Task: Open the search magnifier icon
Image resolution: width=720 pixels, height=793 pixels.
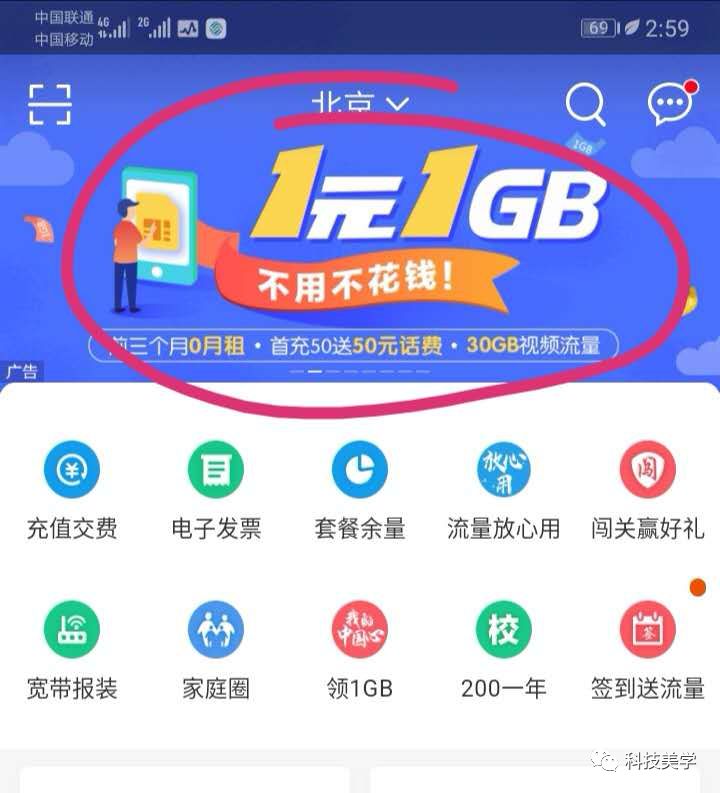Action: [x=585, y=104]
